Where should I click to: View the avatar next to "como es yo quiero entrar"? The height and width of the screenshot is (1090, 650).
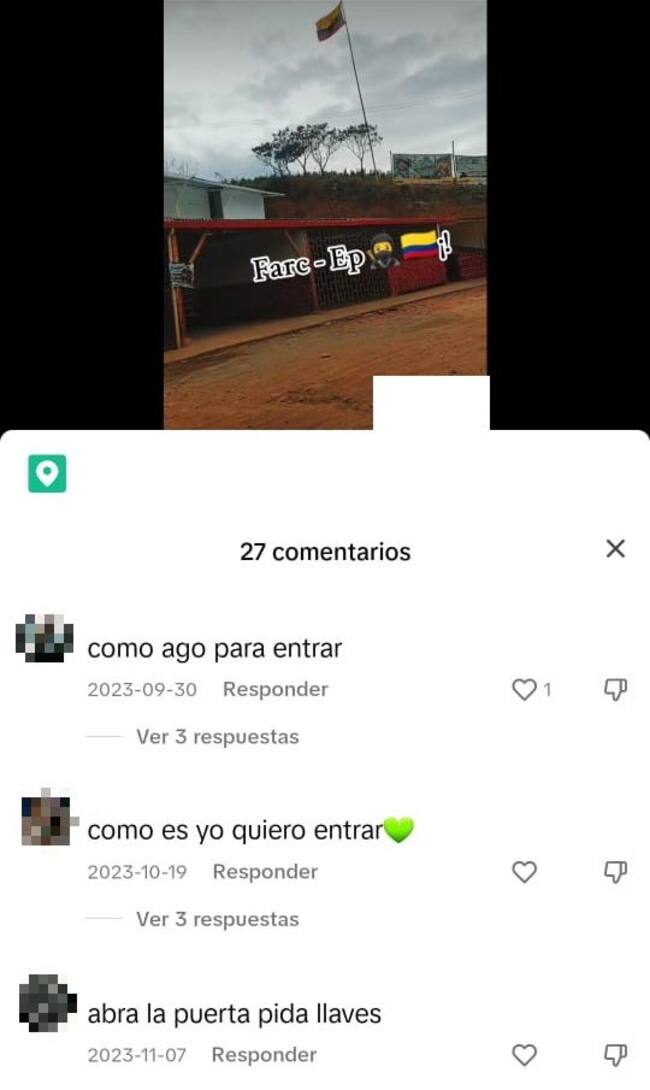pos(47,818)
